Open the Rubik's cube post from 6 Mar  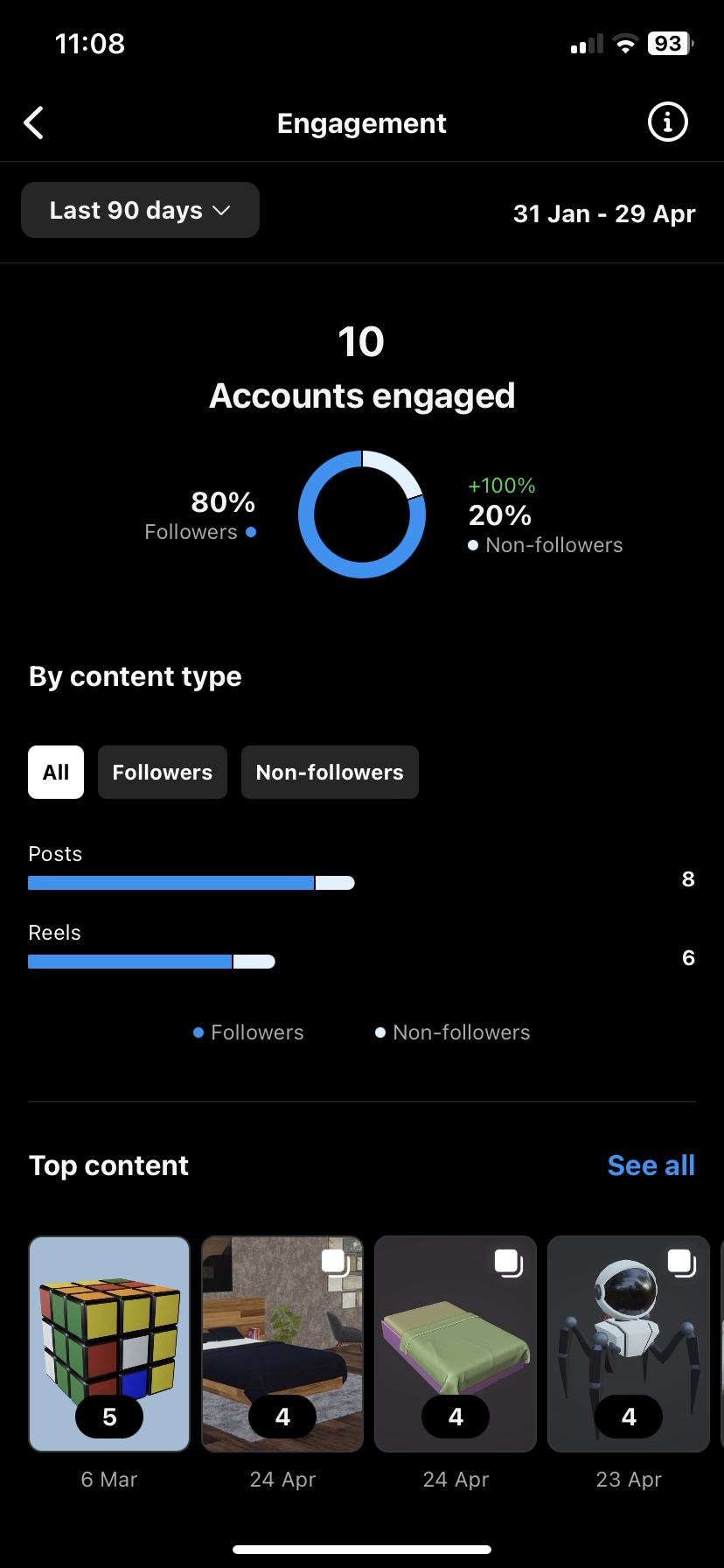109,1344
